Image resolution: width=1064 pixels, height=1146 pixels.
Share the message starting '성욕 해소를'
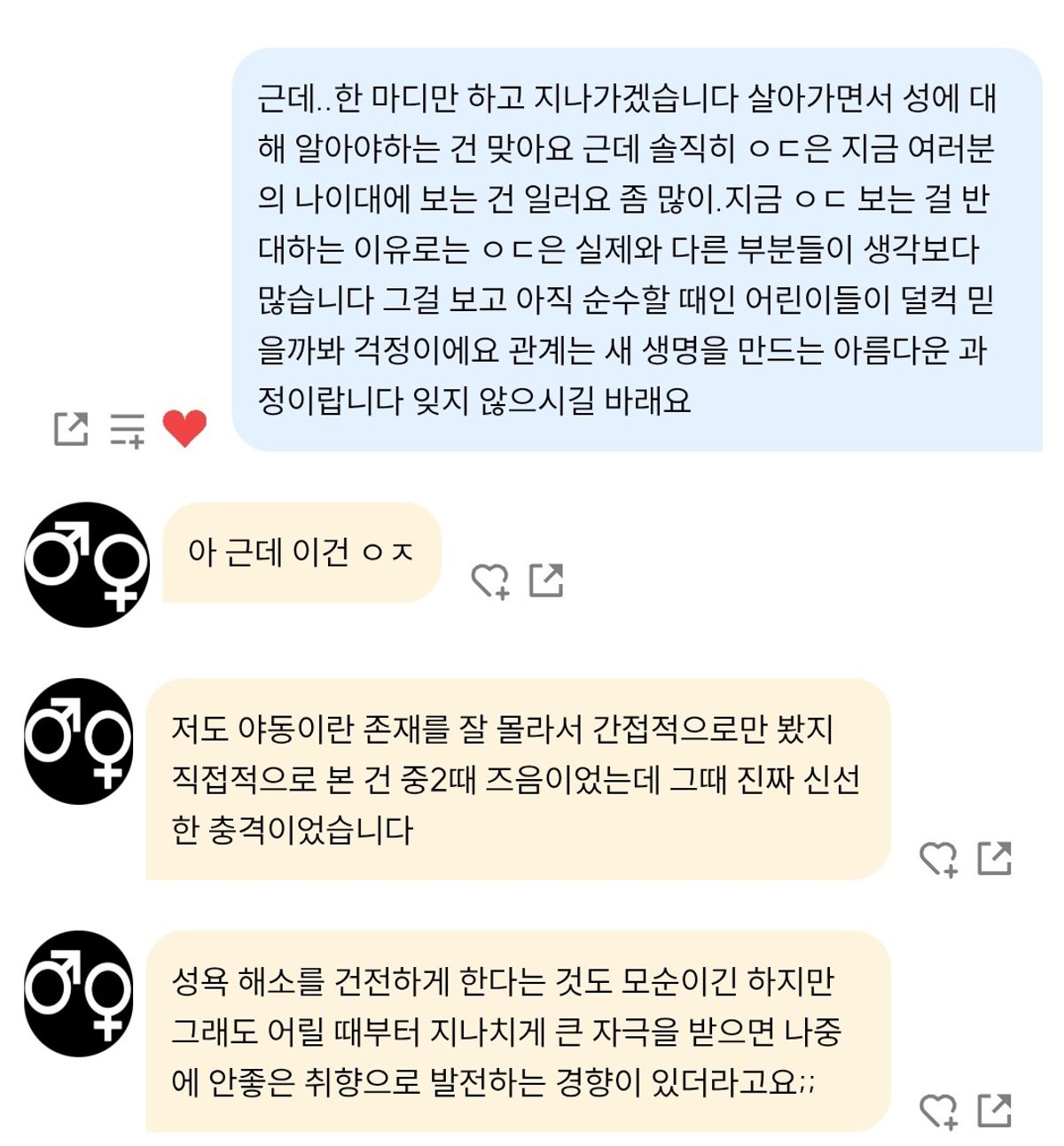click(x=994, y=1111)
